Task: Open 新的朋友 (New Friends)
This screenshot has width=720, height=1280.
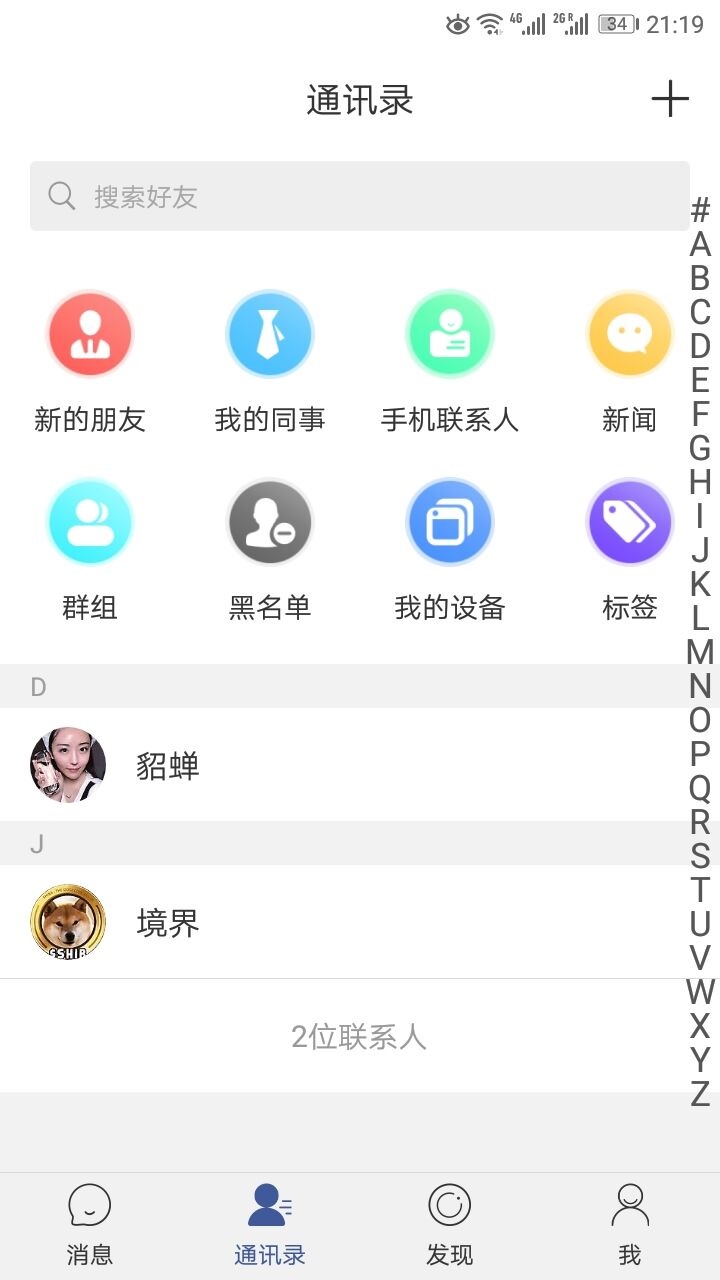Action: (90, 360)
